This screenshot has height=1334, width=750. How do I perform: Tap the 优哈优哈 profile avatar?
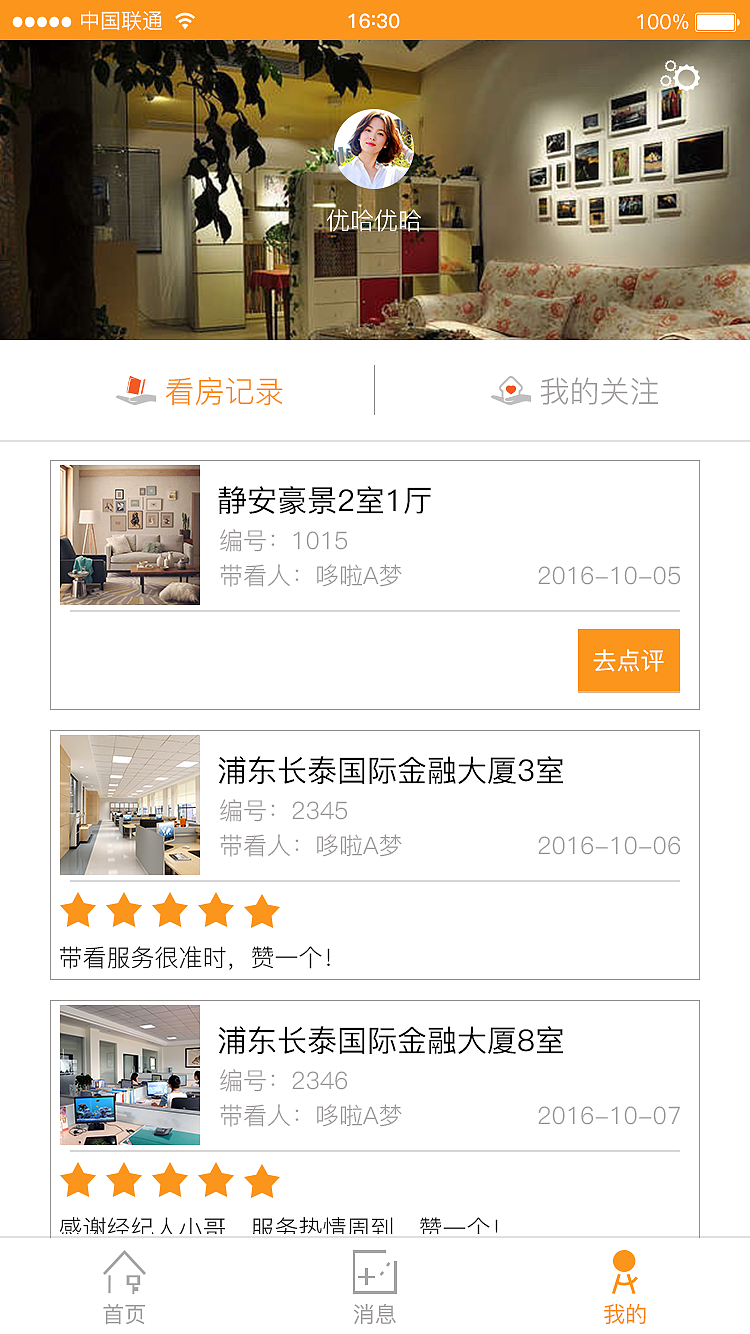coord(374,149)
